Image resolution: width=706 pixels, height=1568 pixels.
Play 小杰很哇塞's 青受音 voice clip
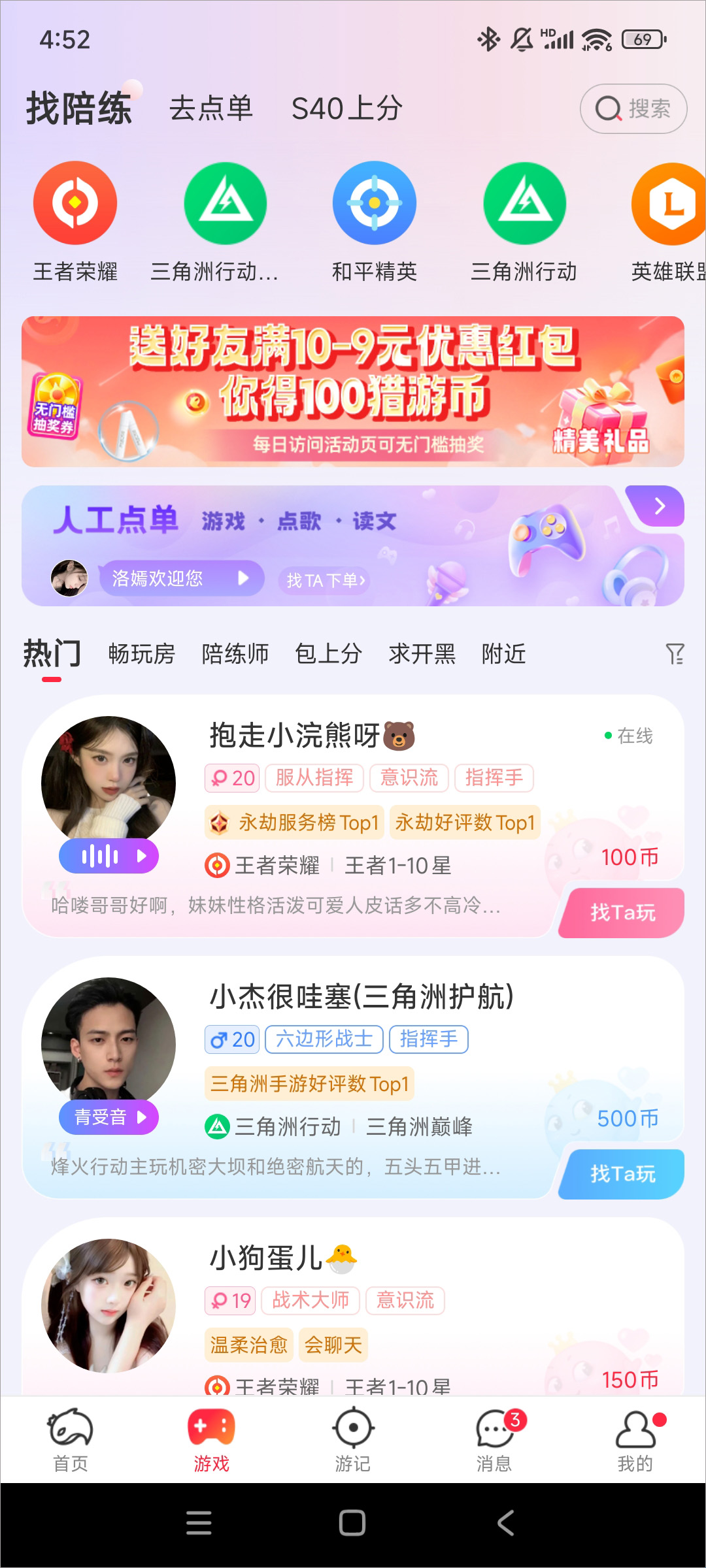[109, 1117]
